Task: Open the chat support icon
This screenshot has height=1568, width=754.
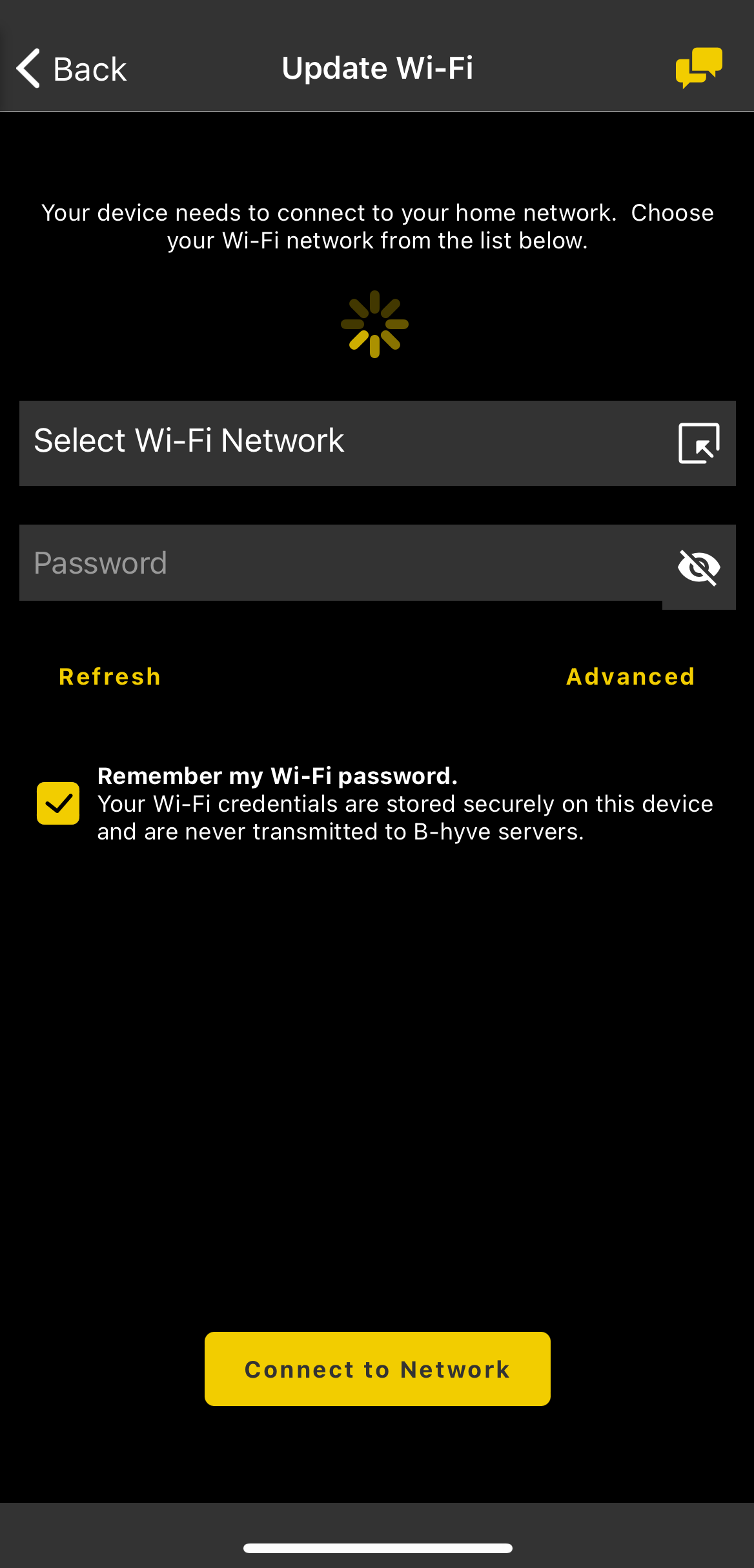Action: tap(699, 68)
